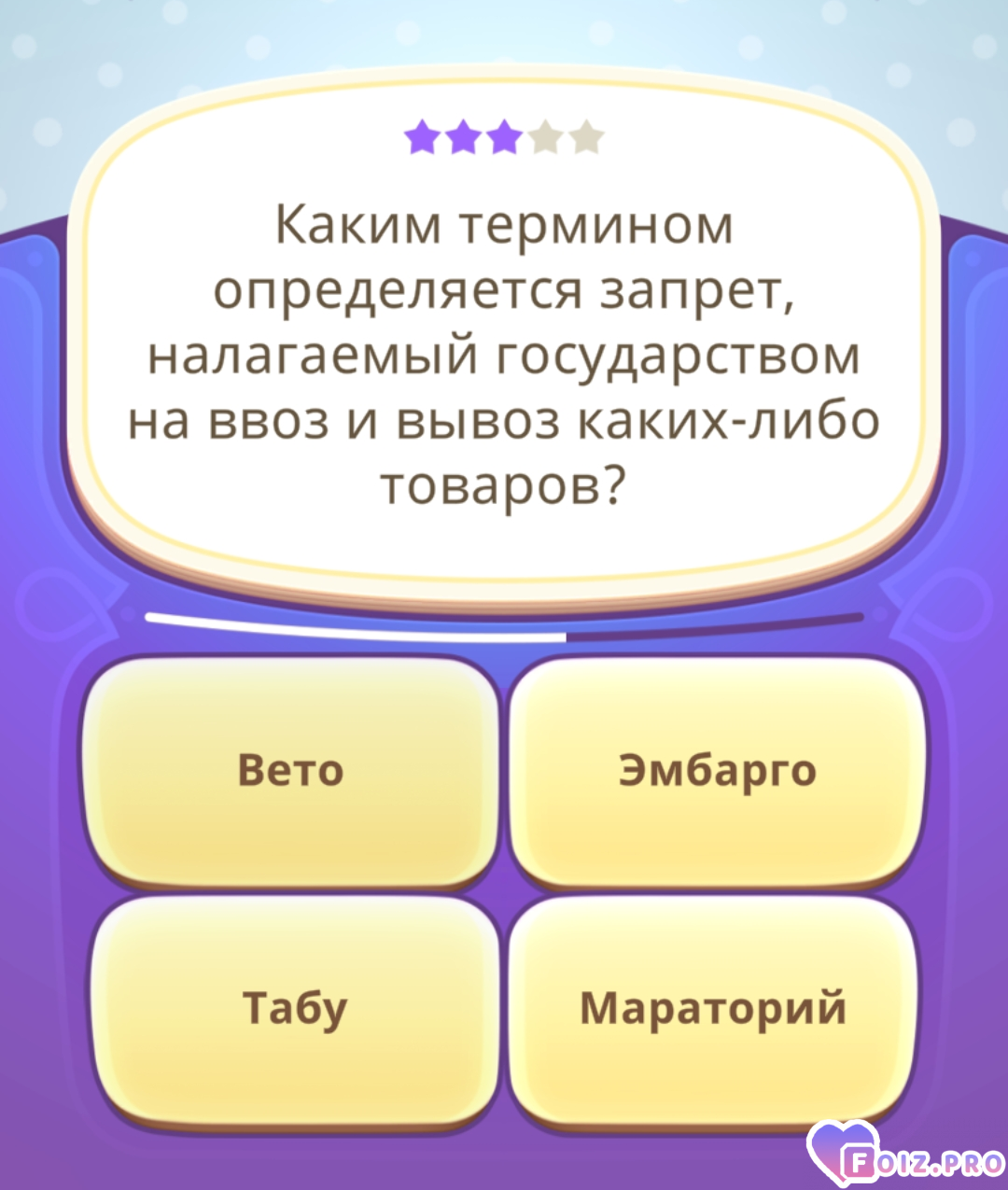Screen dimensions: 1008x1190
Task: Select the answer Вето
Action: (x=291, y=771)
